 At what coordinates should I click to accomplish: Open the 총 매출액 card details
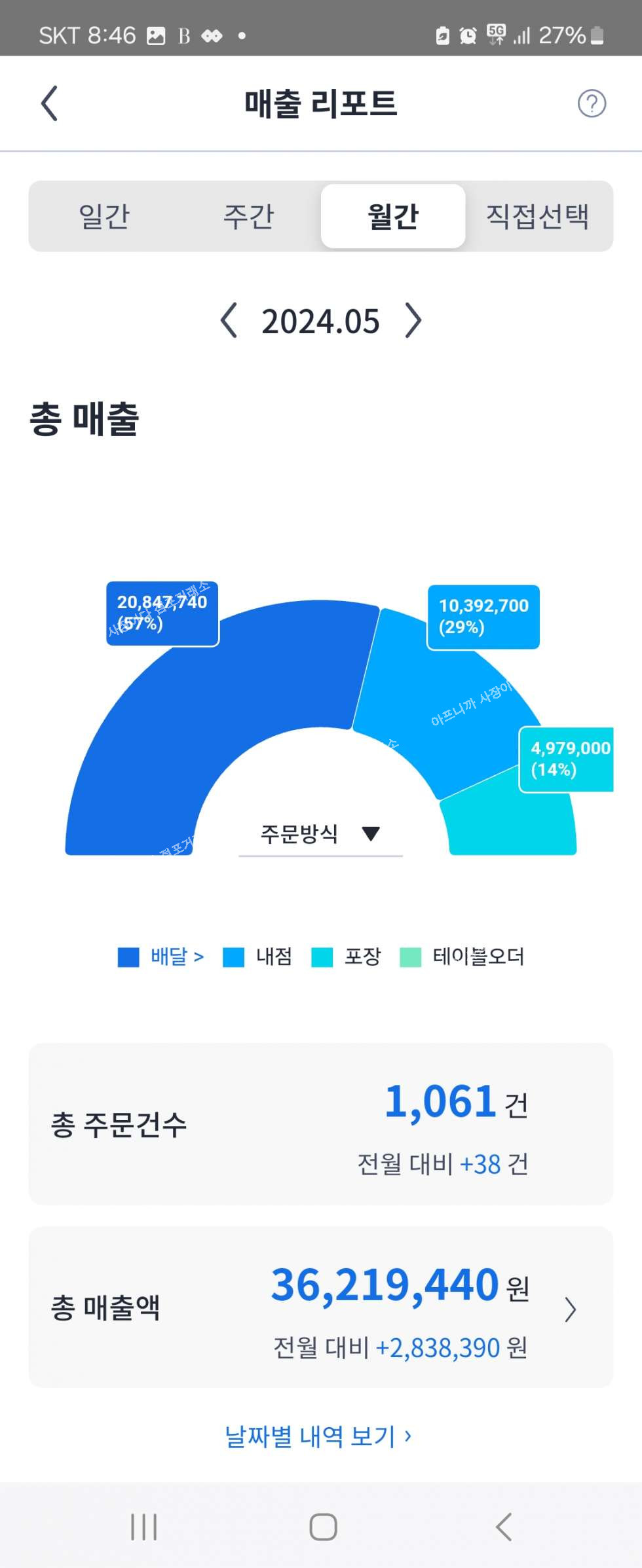pos(320,1307)
